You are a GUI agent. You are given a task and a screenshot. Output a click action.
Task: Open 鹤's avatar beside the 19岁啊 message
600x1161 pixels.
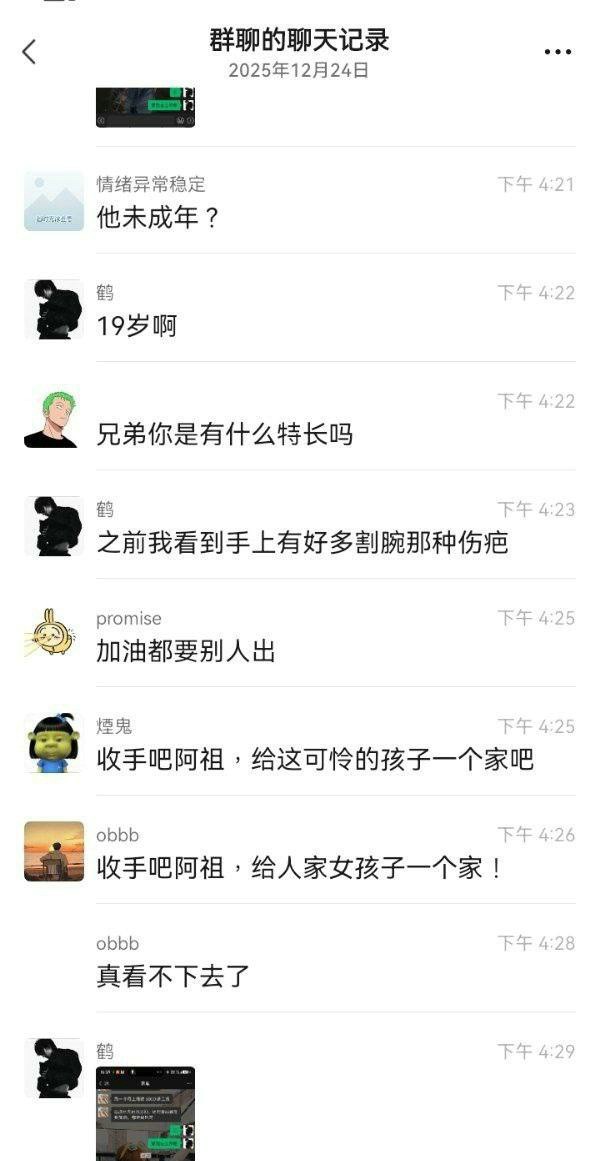[54, 309]
